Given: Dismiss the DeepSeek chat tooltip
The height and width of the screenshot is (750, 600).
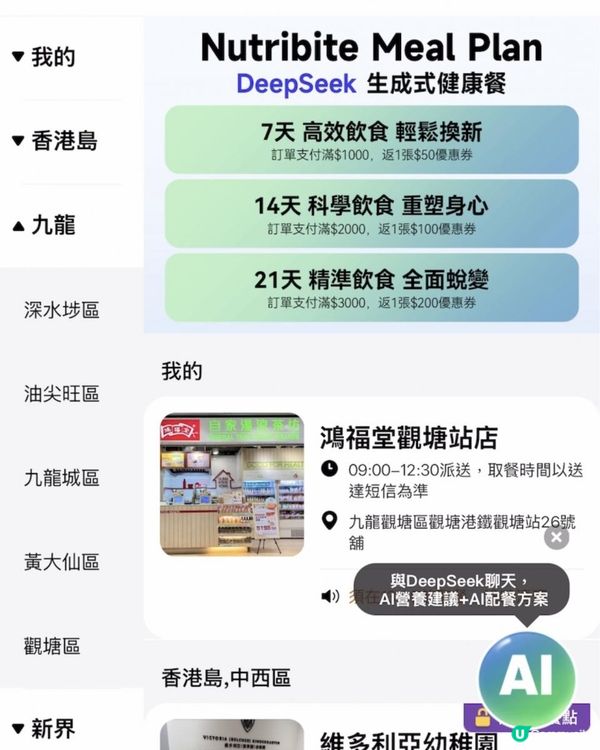Looking at the screenshot, I should click(x=557, y=538).
